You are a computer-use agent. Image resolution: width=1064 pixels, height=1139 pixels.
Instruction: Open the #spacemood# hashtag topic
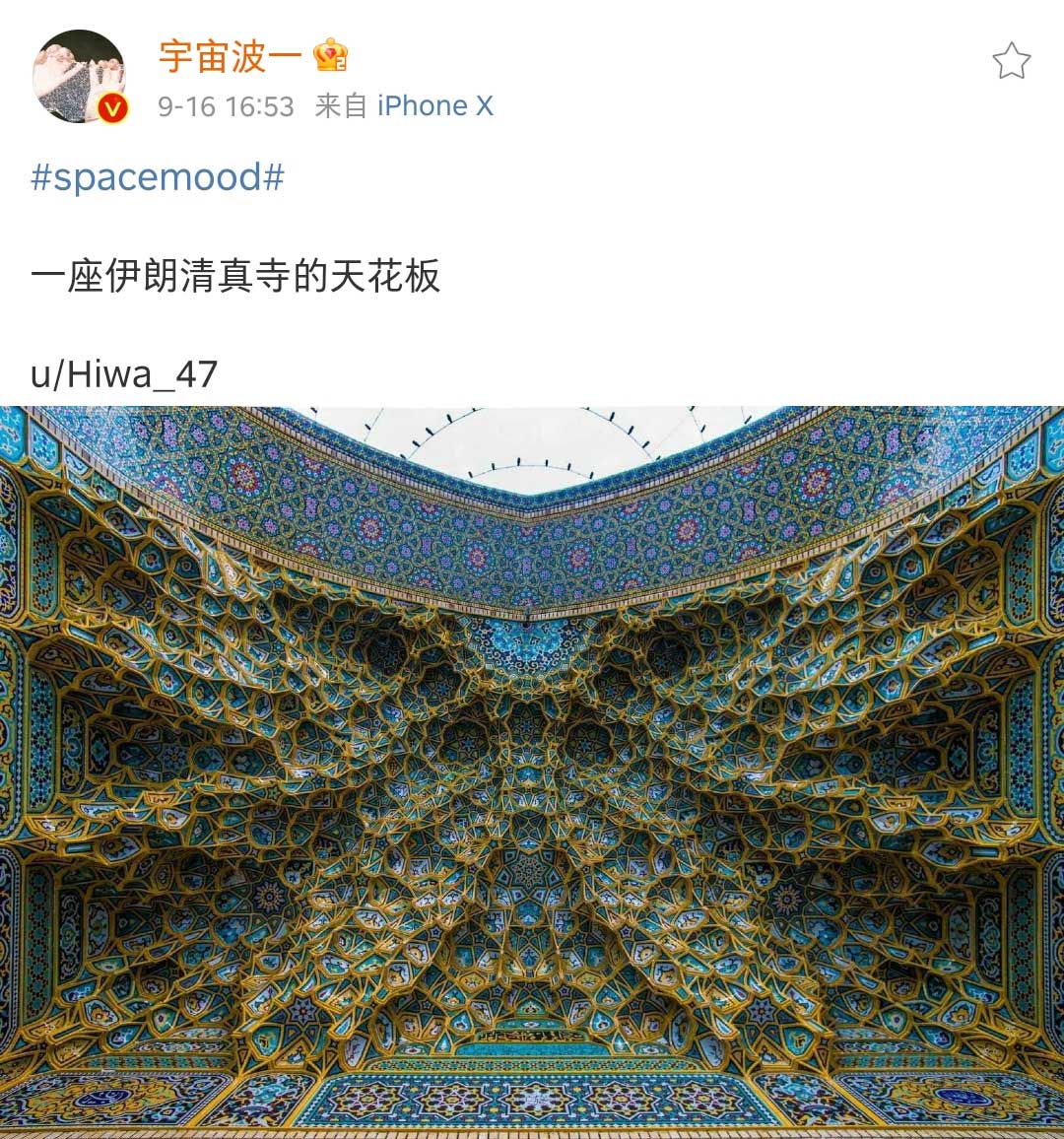point(158,177)
